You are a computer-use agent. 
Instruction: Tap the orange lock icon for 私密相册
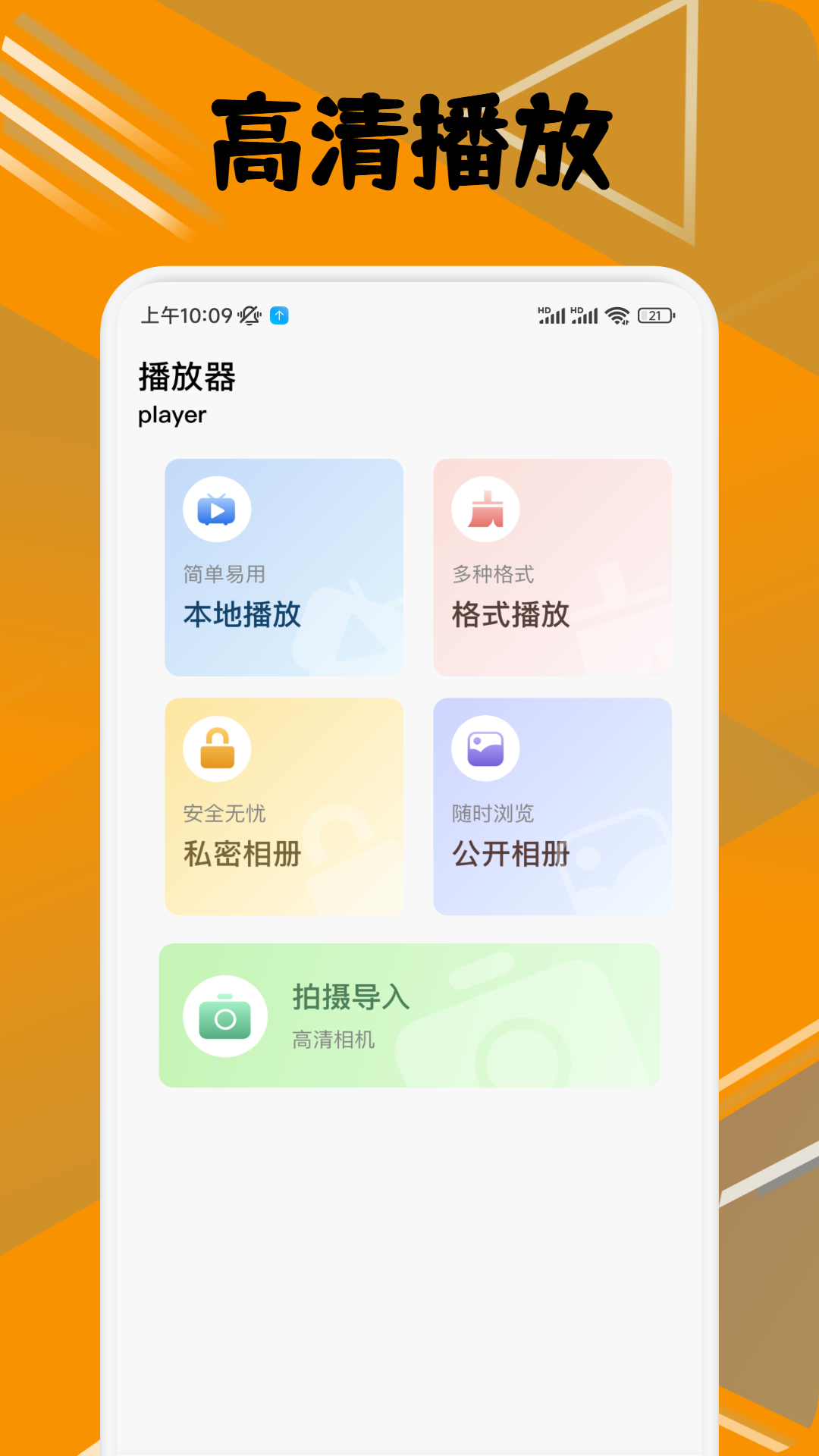[x=215, y=748]
